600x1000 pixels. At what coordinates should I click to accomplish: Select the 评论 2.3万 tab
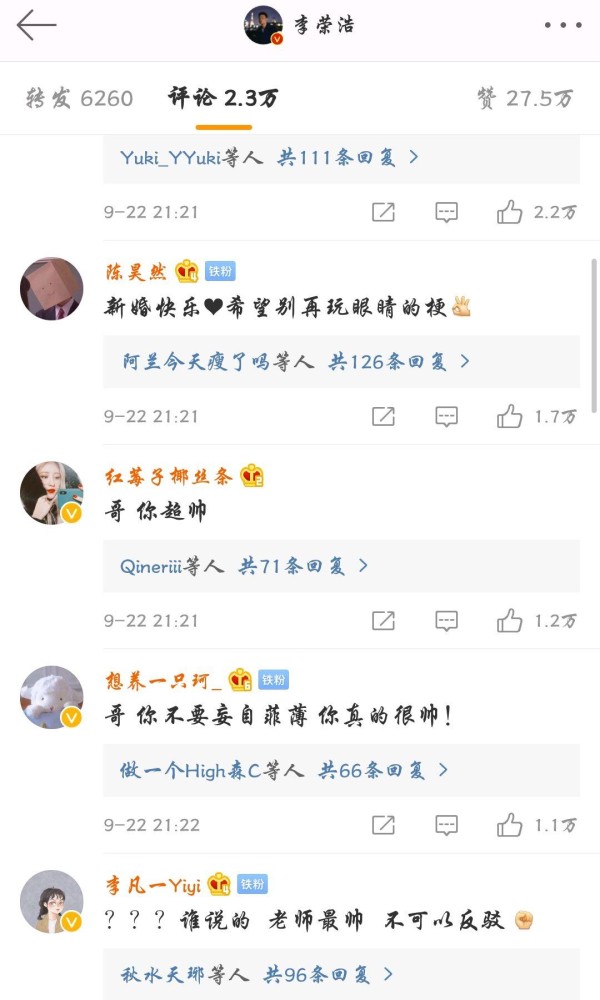pos(223,98)
